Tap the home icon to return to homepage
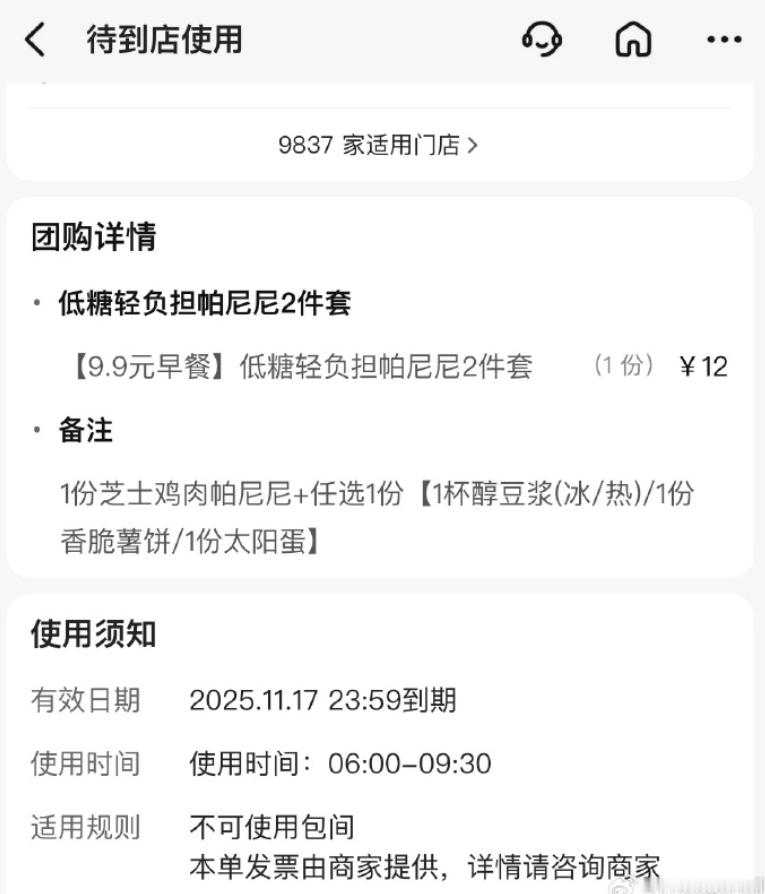This screenshot has width=765, height=894. click(x=632, y=40)
